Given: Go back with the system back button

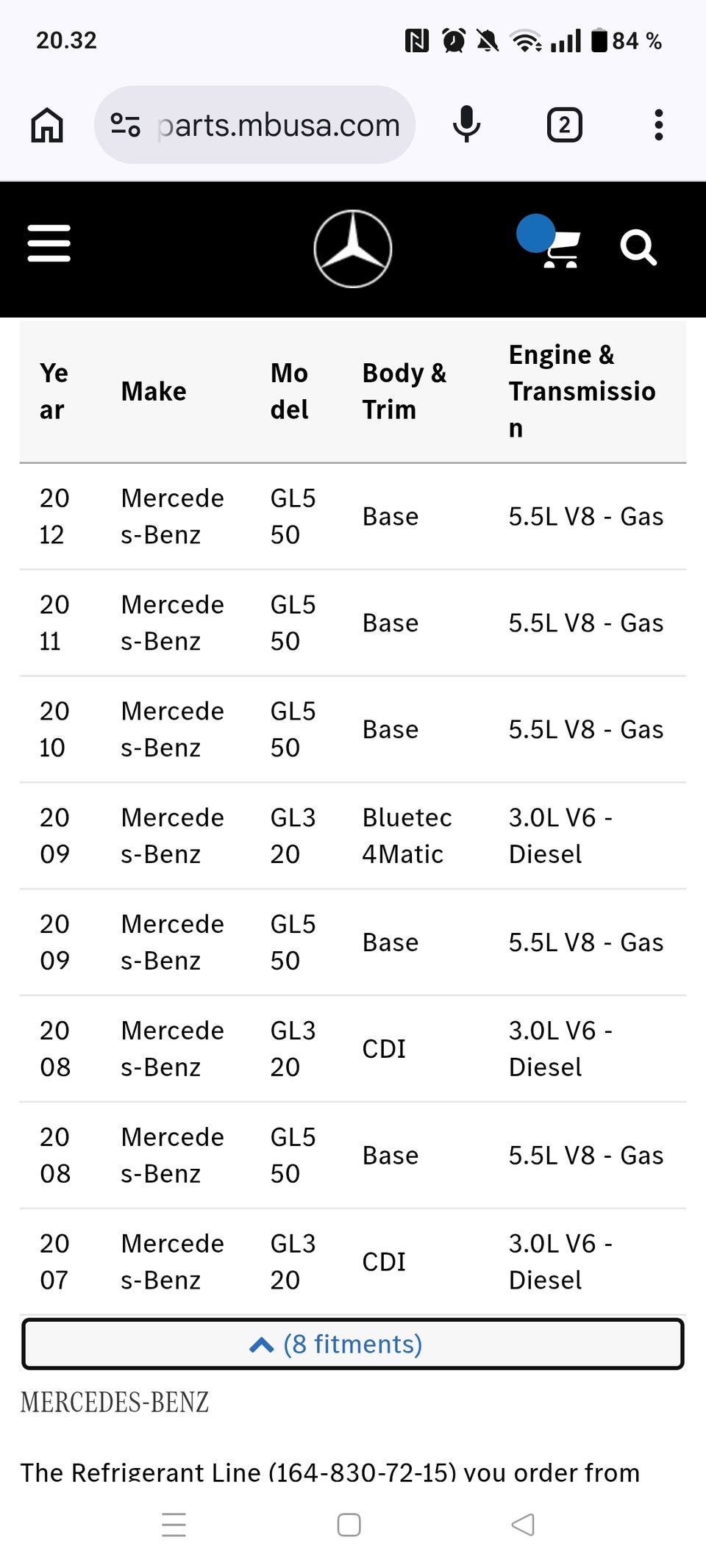Looking at the screenshot, I should click(x=523, y=1525).
